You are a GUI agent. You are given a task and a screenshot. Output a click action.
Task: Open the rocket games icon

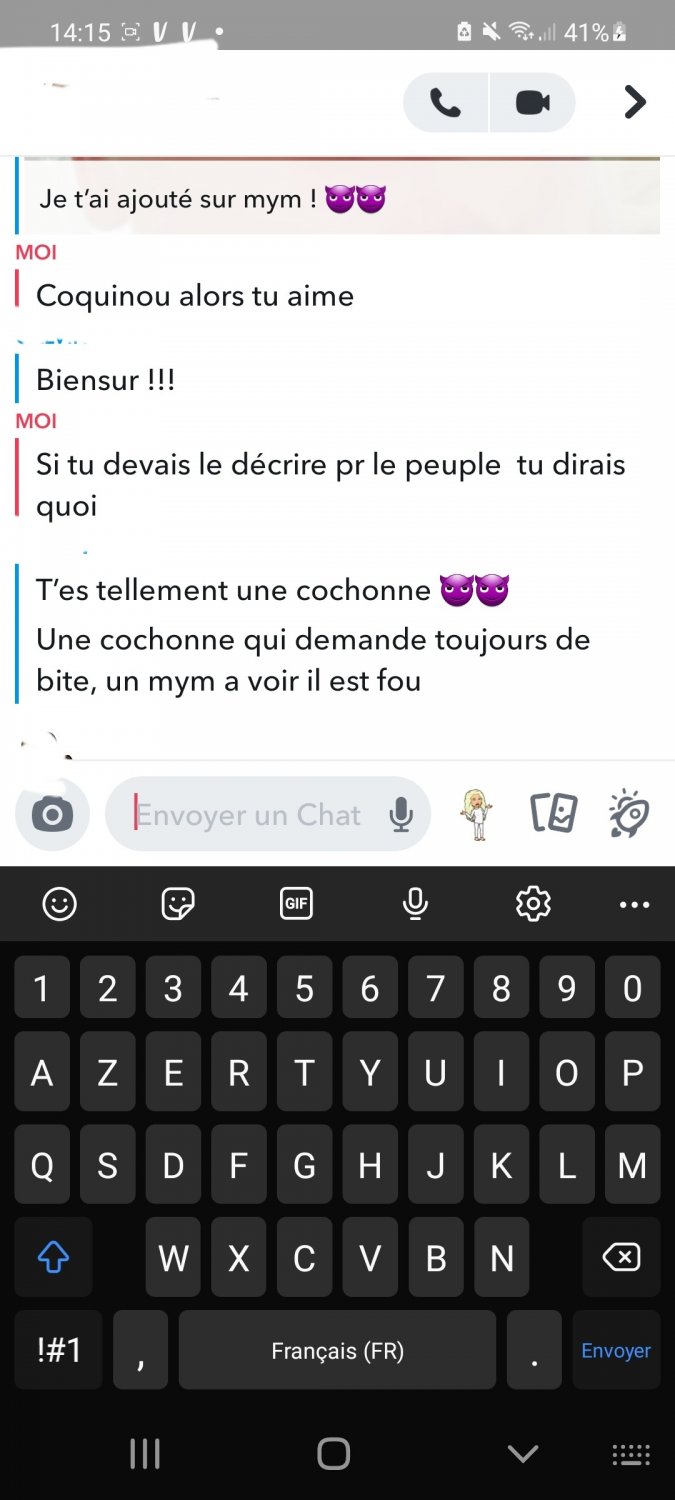click(629, 813)
